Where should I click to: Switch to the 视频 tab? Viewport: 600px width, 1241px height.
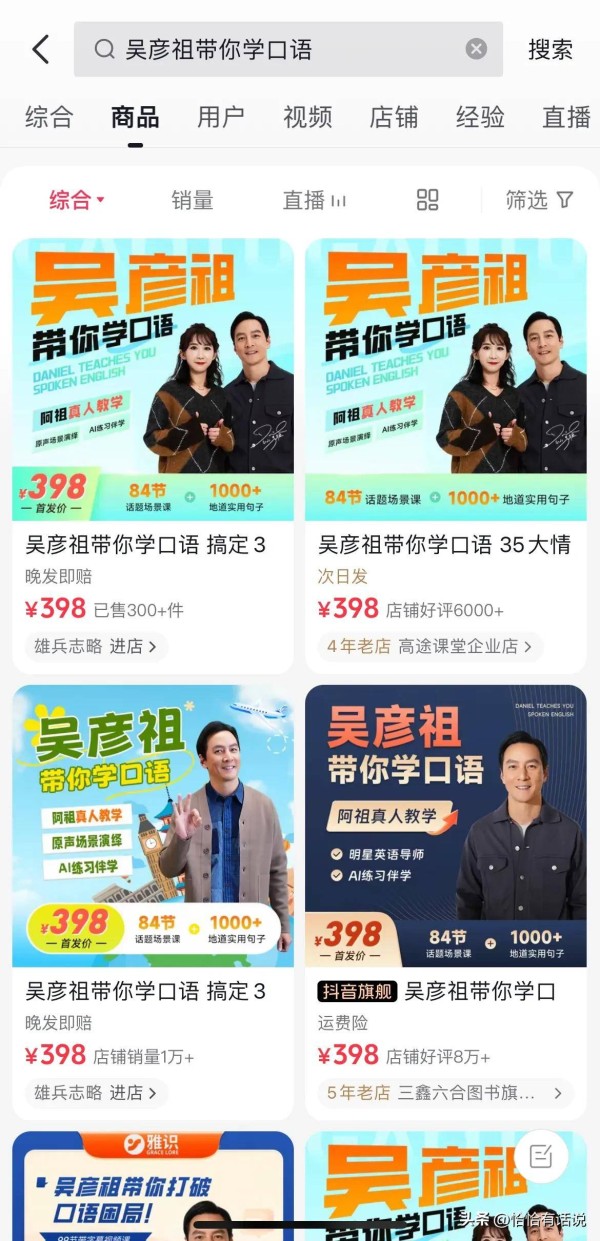click(x=307, y=117)
